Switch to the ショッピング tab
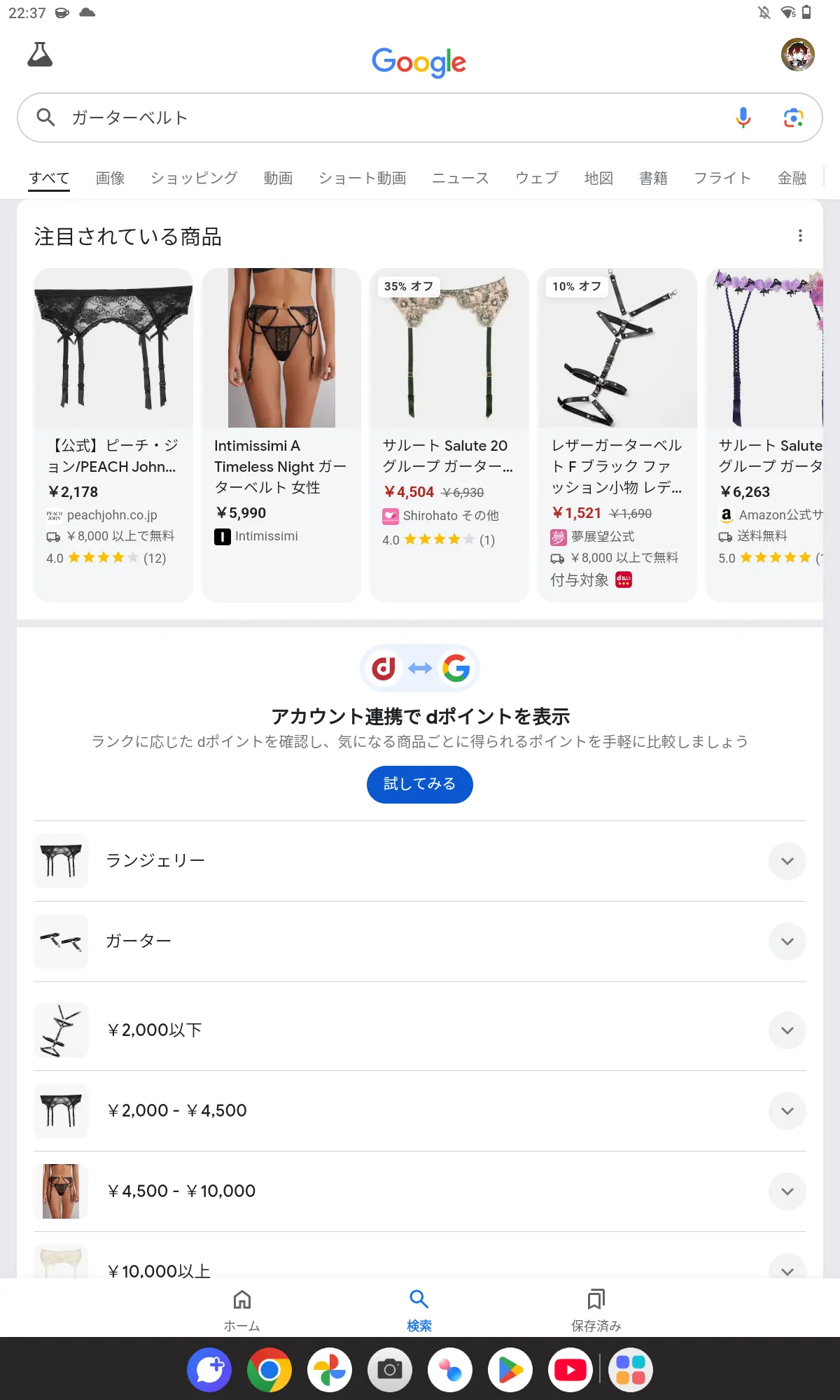The width and height of the screenshot is (840, 1400). pos(194,178)
